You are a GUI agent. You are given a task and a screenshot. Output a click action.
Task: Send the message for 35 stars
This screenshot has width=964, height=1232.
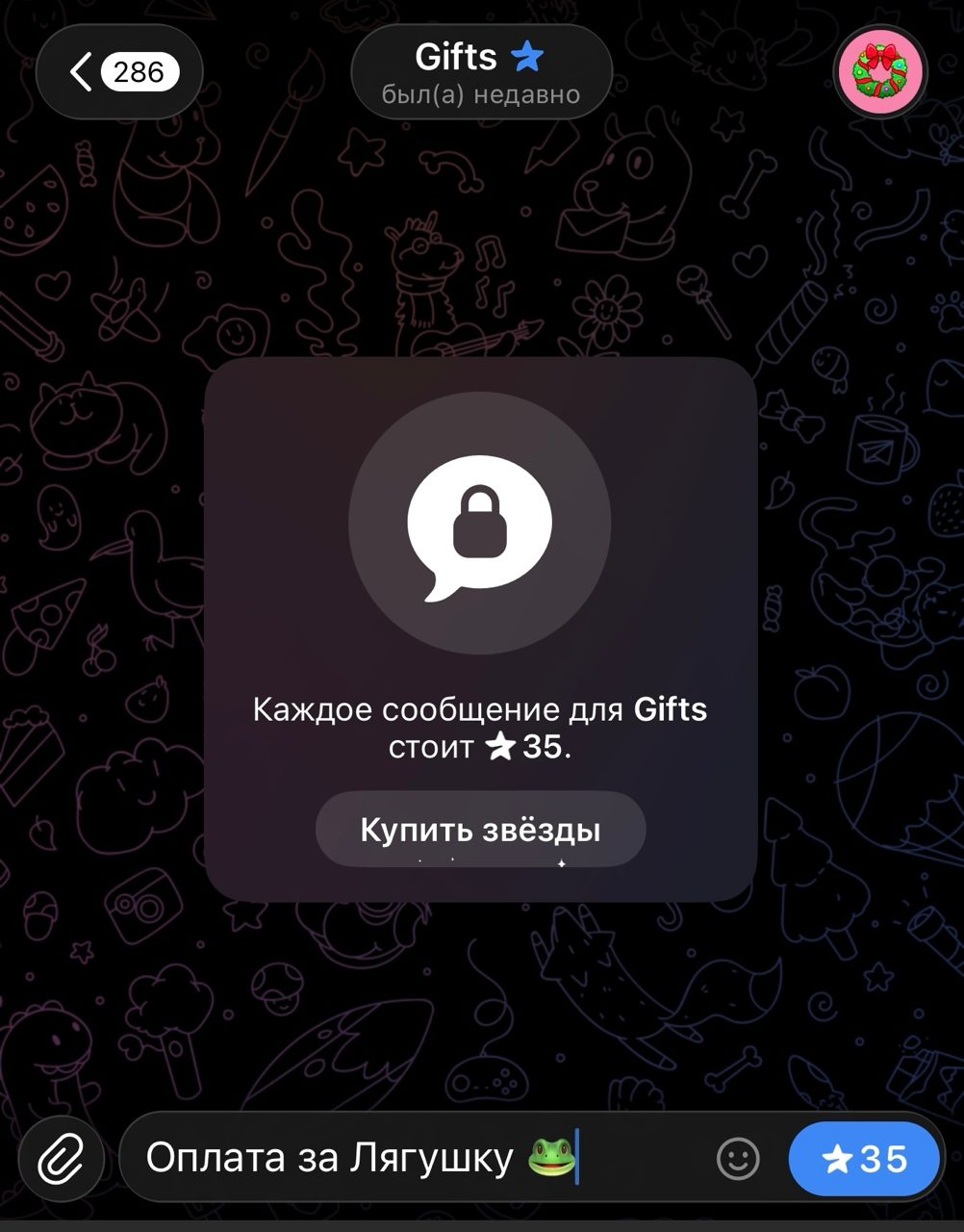point(864,1159)
